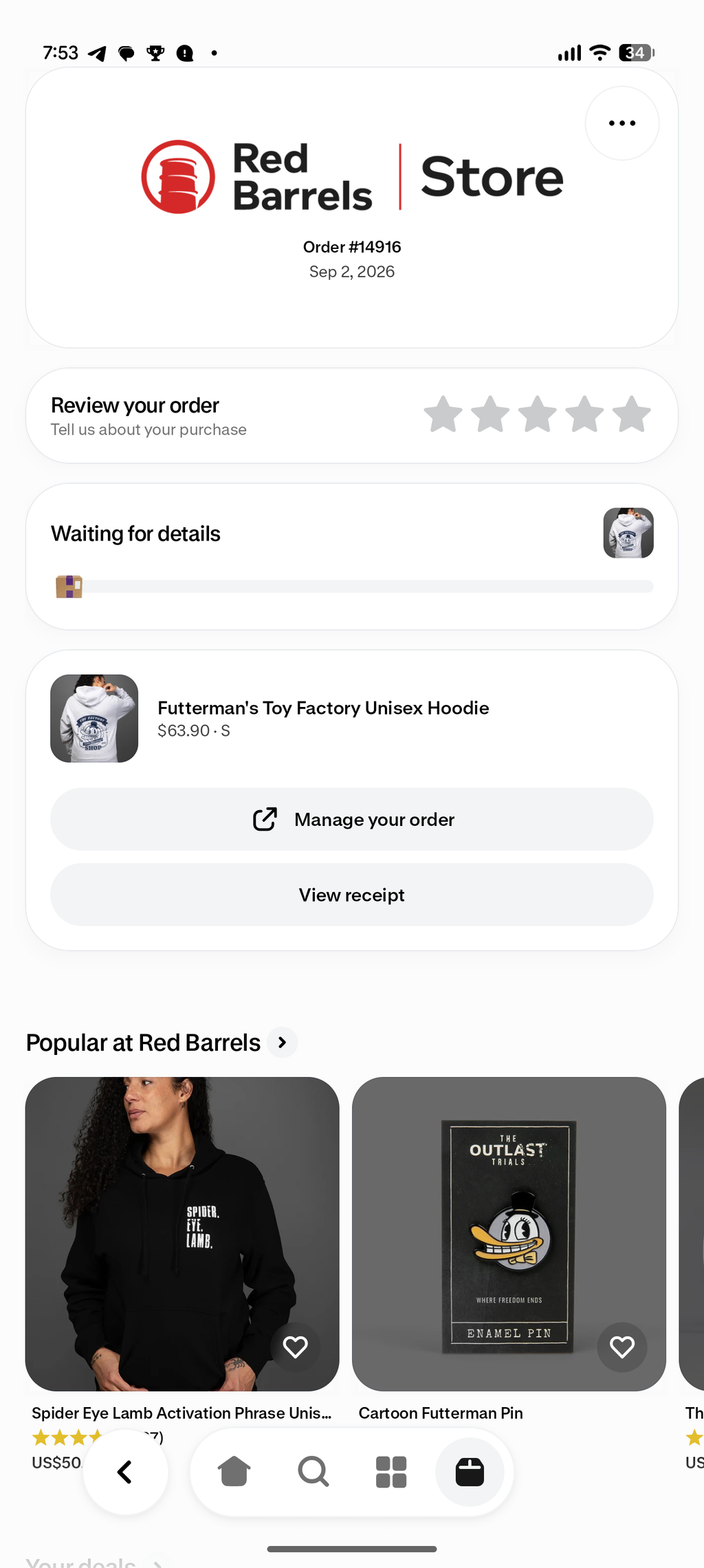Screen dimensions: 704x1568
Task: Open the Search tab
Action: pyautogui.click(x=313, y=1472)
